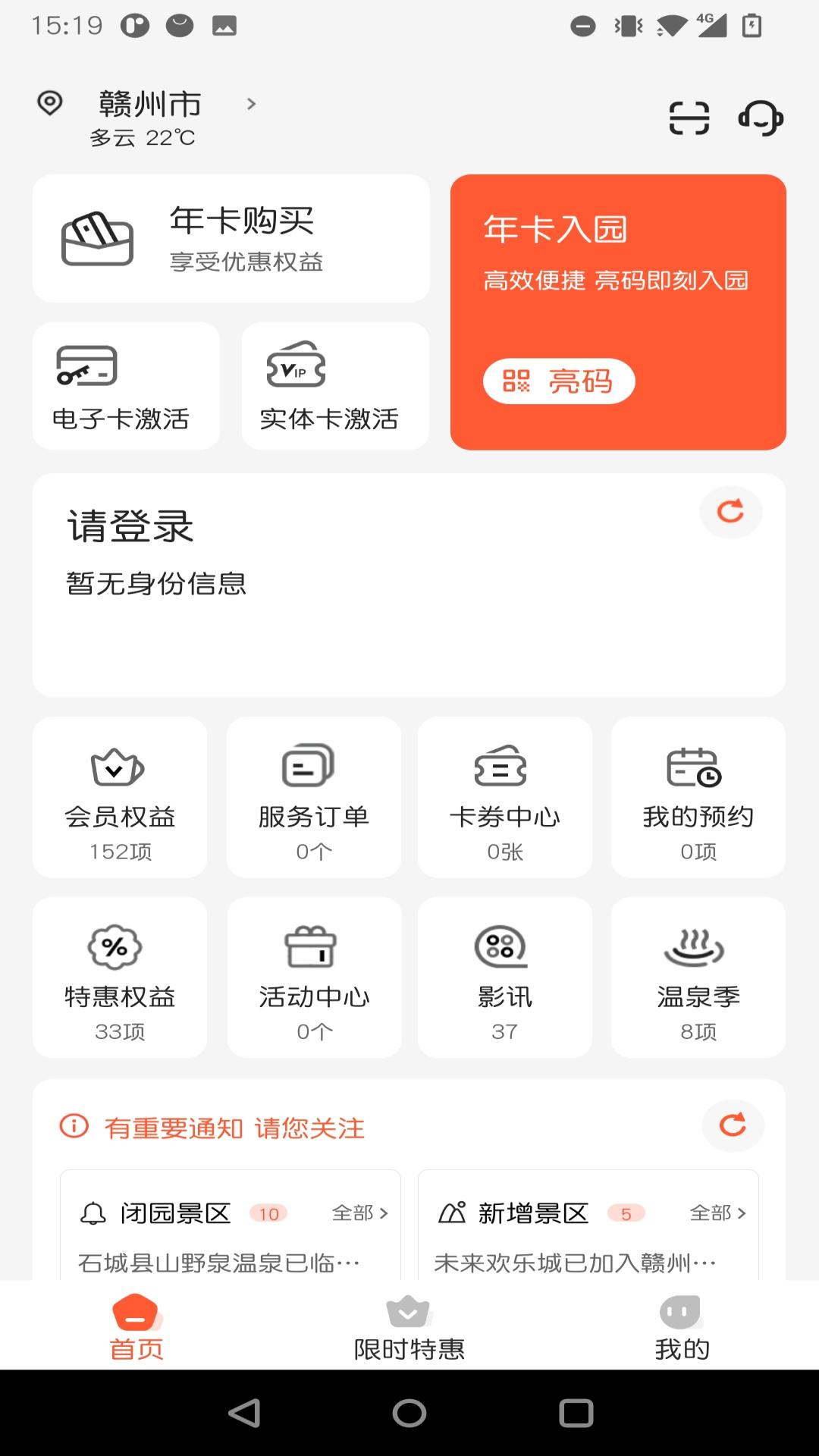Tap the 亮码 button
The width and height of the screenshot is (819, 1456).
pos(559,381)
